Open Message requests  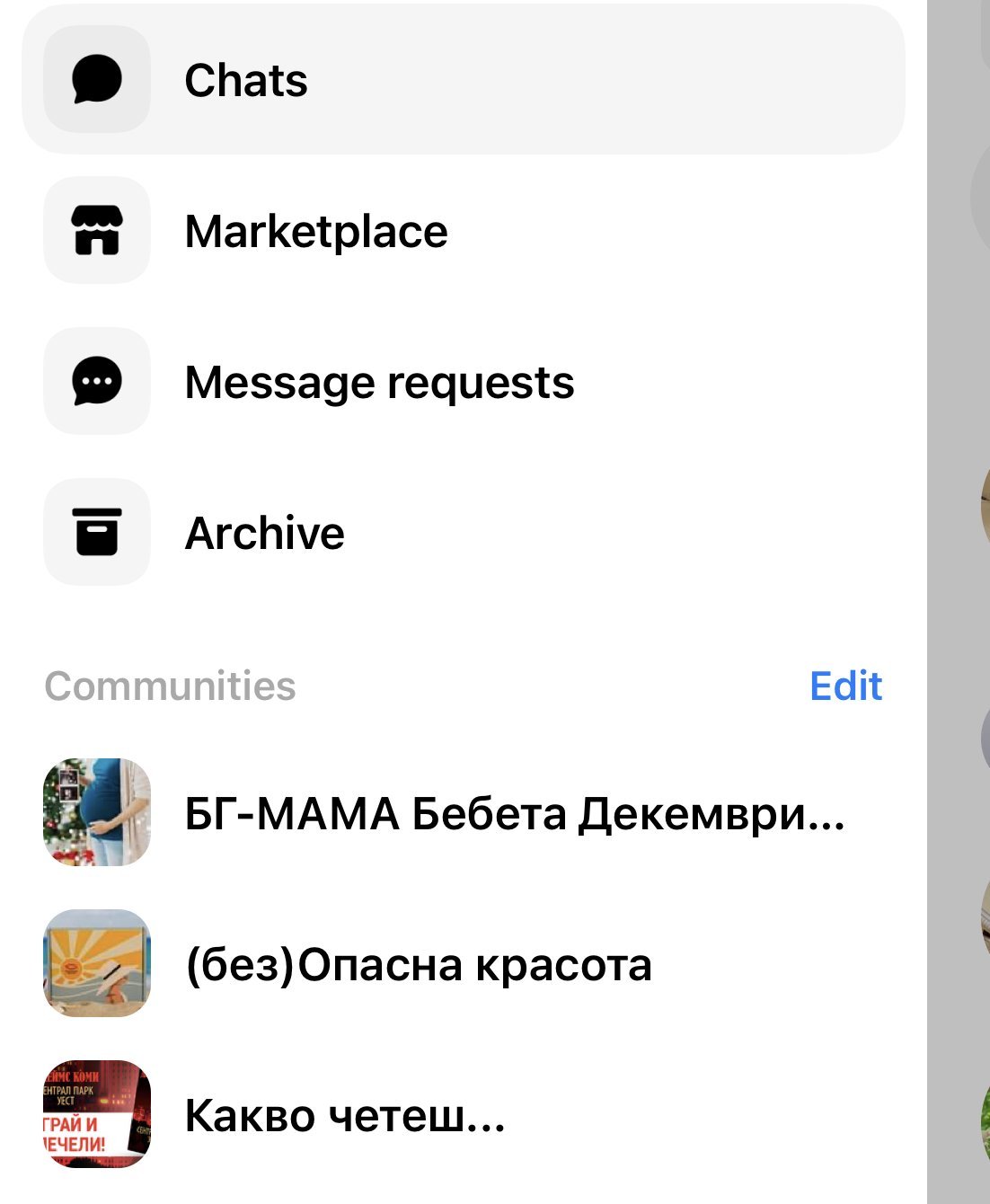[x=378, y=383]
